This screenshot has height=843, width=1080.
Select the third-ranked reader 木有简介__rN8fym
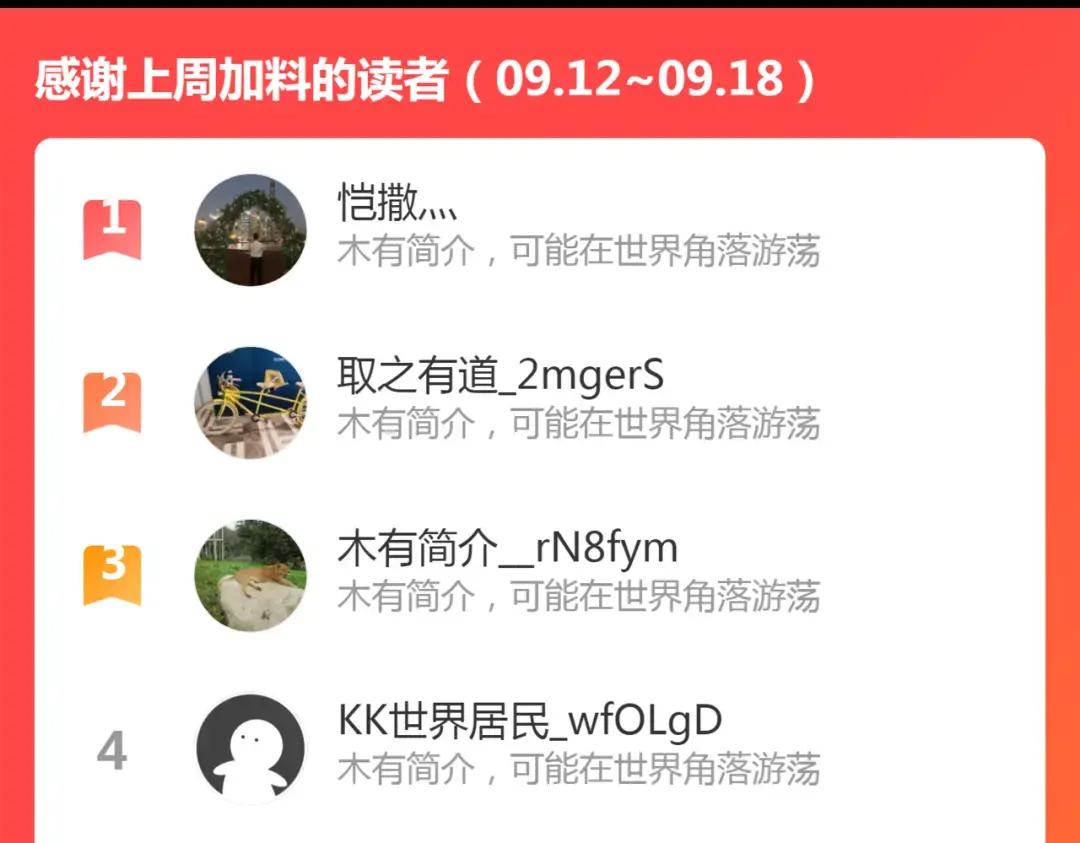(x=507, y=548)
